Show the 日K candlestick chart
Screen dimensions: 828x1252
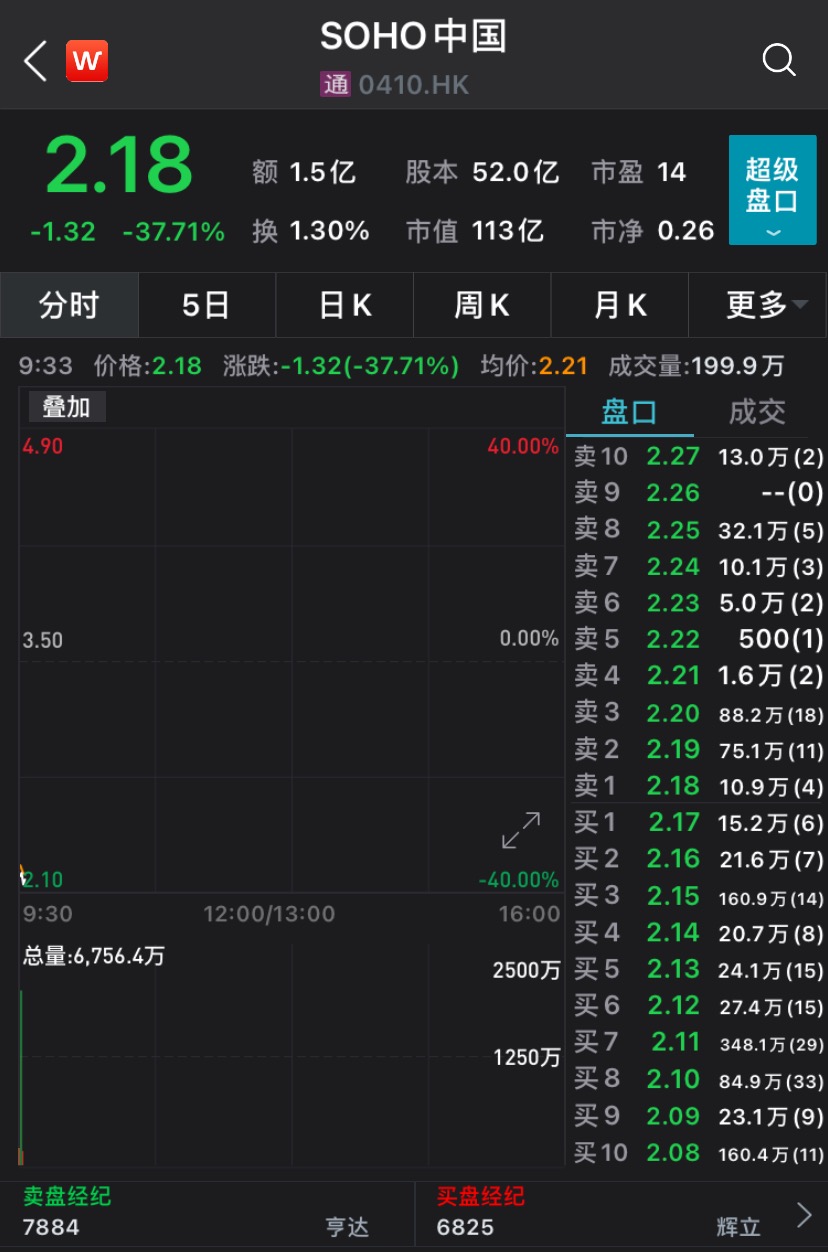345,305
